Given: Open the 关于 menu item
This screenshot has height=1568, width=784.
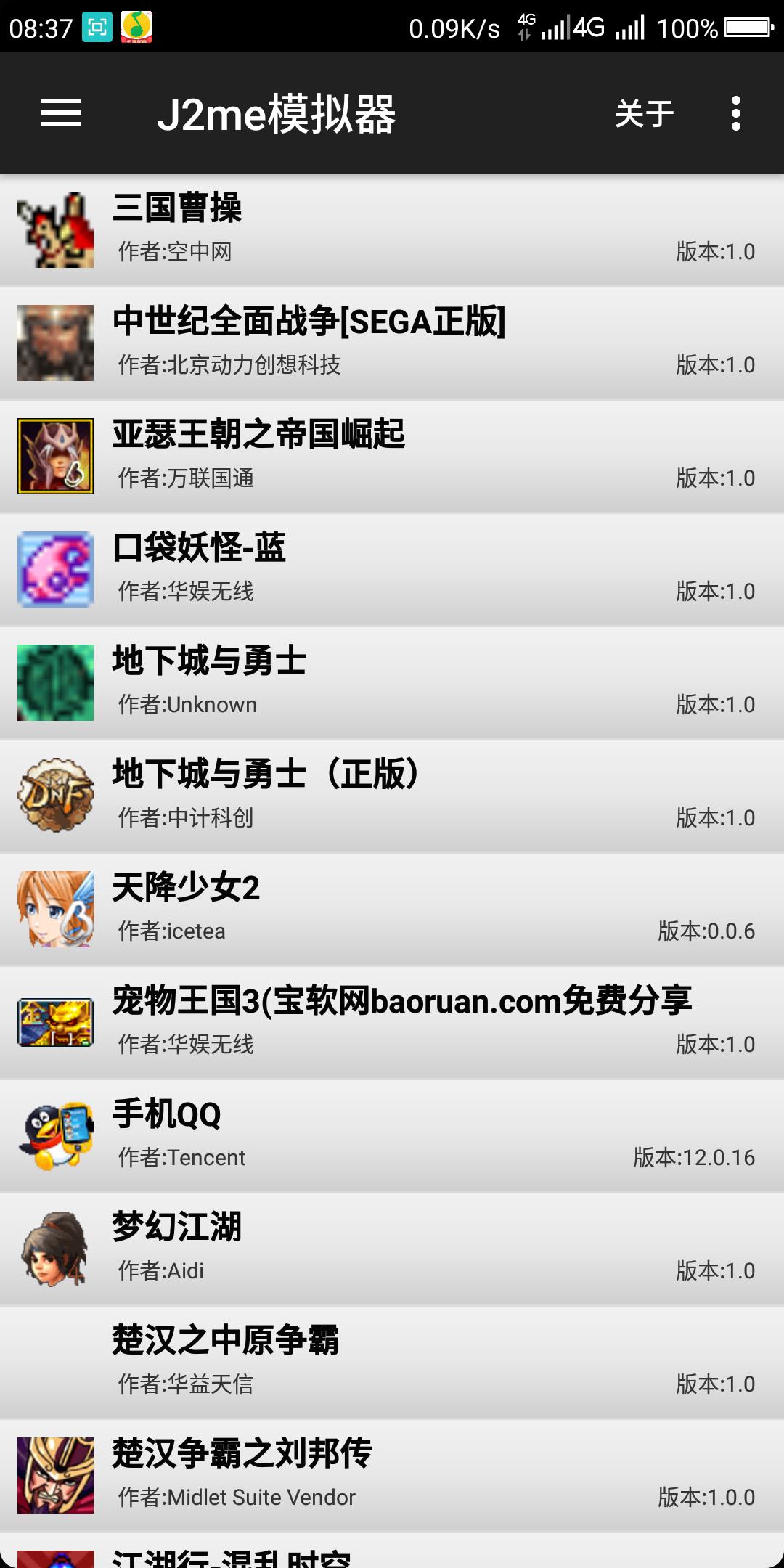Looking at the screenshot, I should click(x=645, y=114).
